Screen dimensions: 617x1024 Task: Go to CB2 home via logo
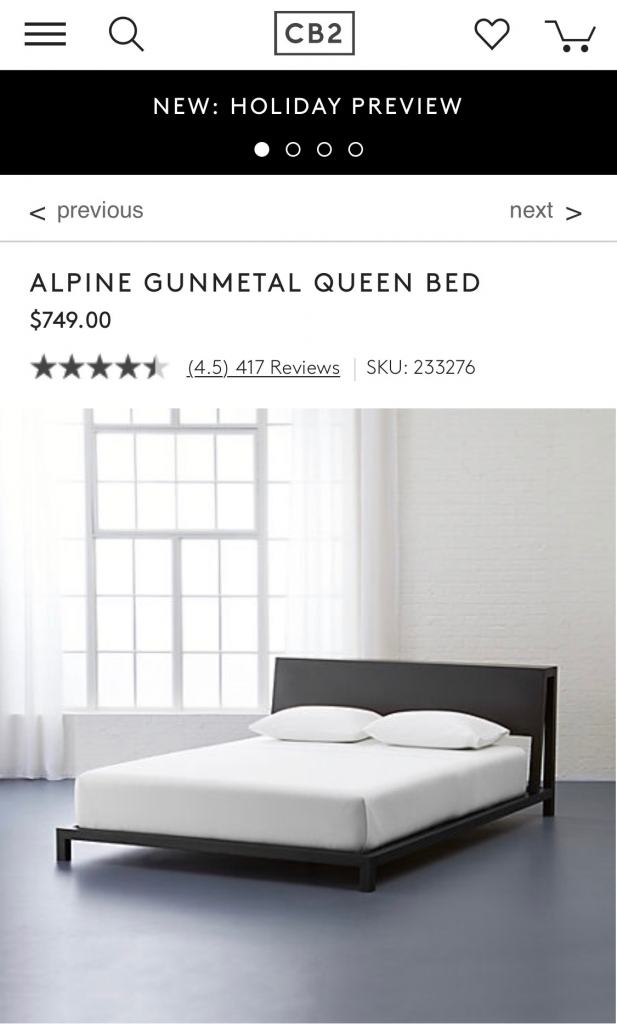pyautogui.click(x=314, y=34)
